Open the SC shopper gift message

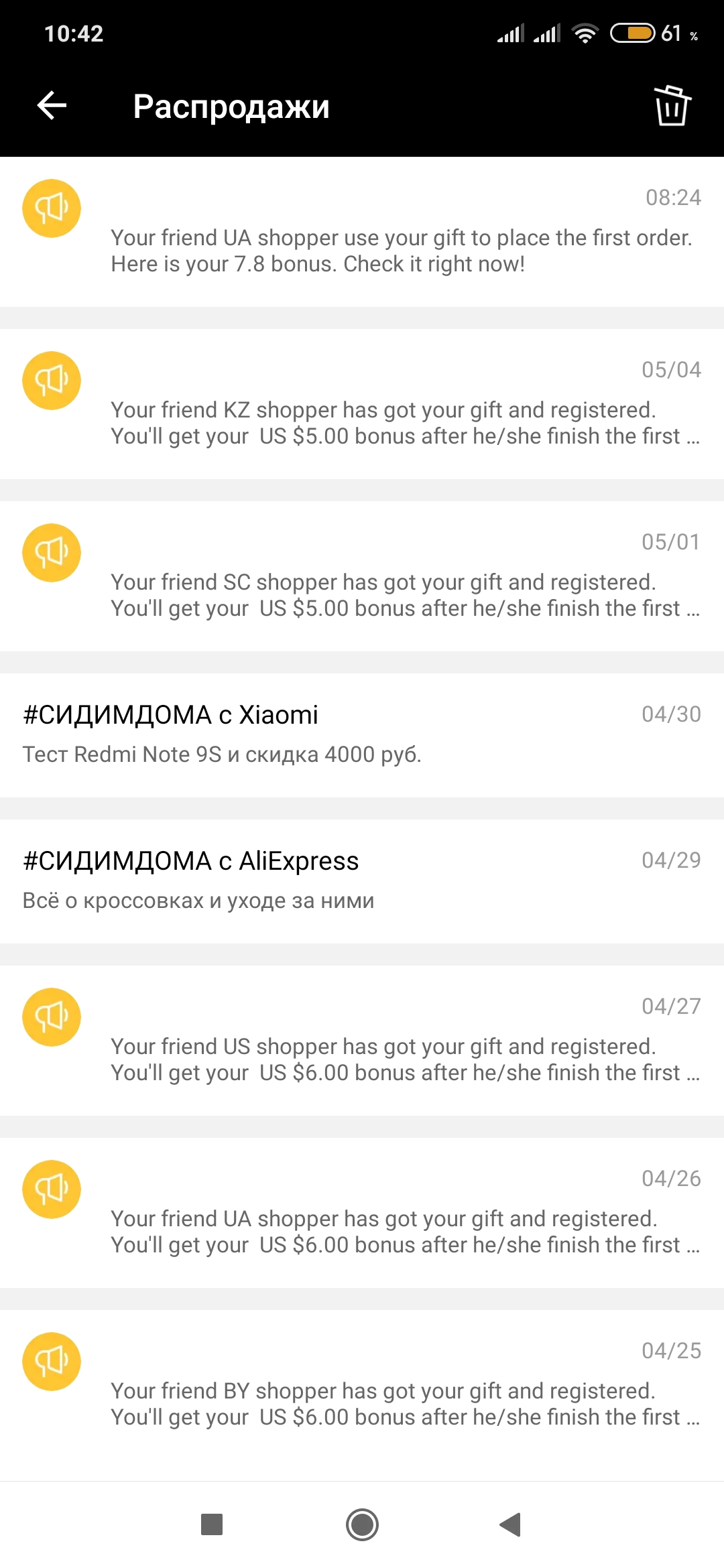coord(362,576)
